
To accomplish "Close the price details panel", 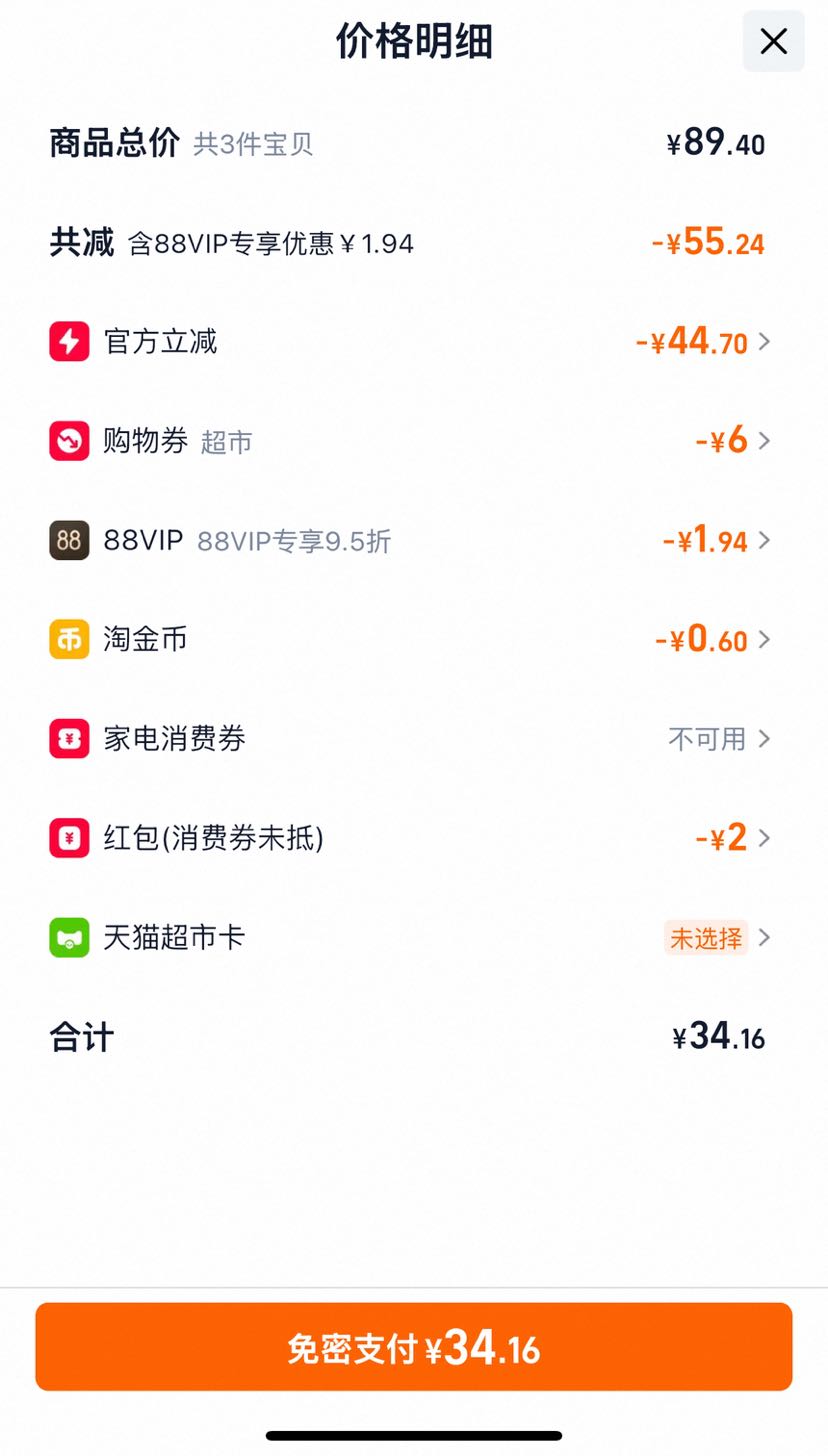I will pyautogui.click(x=773, y=41).
